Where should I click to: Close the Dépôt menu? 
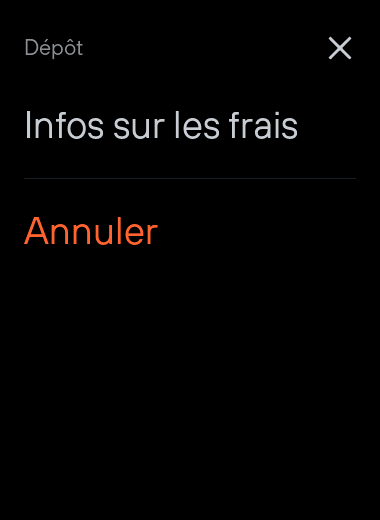pos(340,48)
